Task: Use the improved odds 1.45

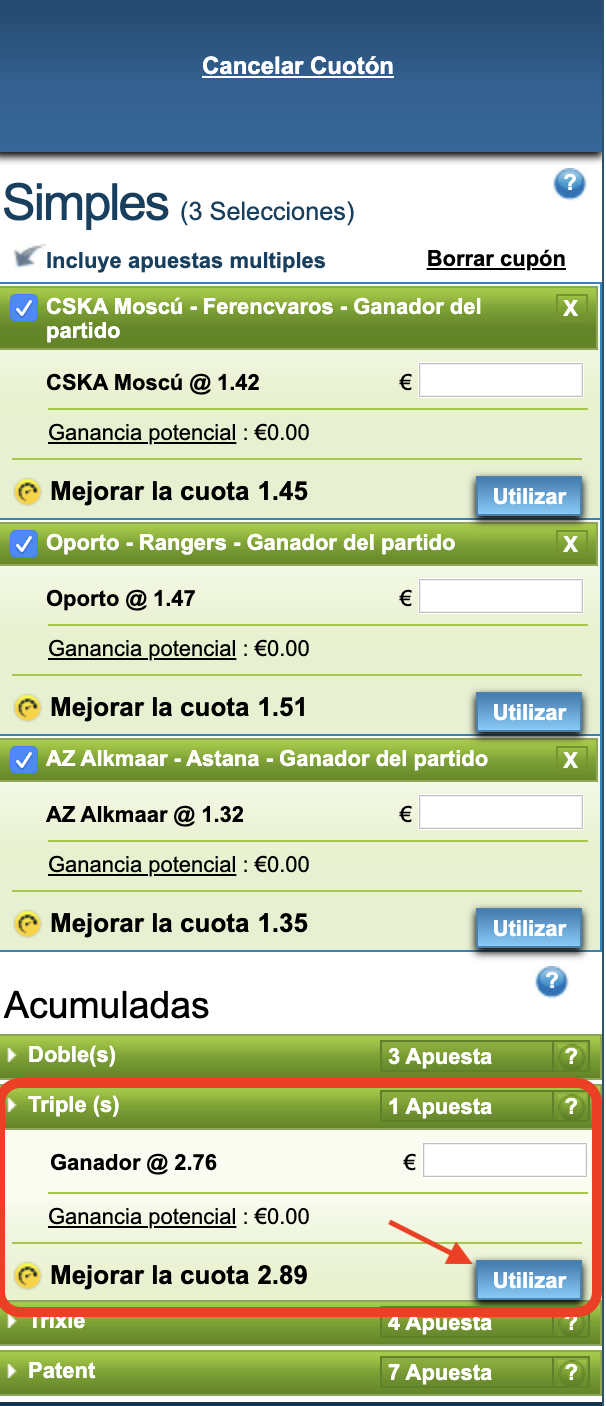Action: click(529, 496)
